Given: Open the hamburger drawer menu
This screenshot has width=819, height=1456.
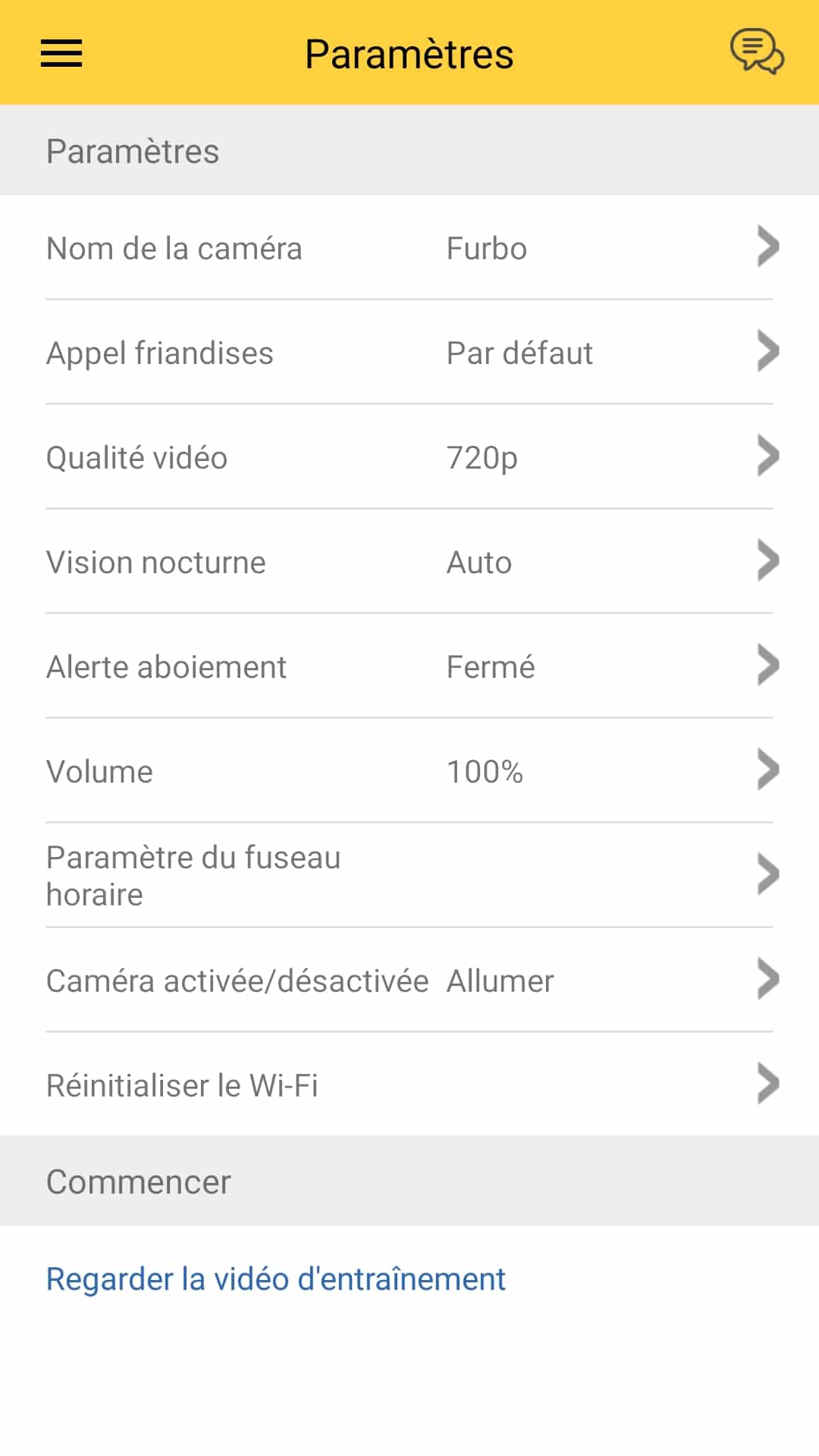Looking at the screenshot, I should click(61, 53).
